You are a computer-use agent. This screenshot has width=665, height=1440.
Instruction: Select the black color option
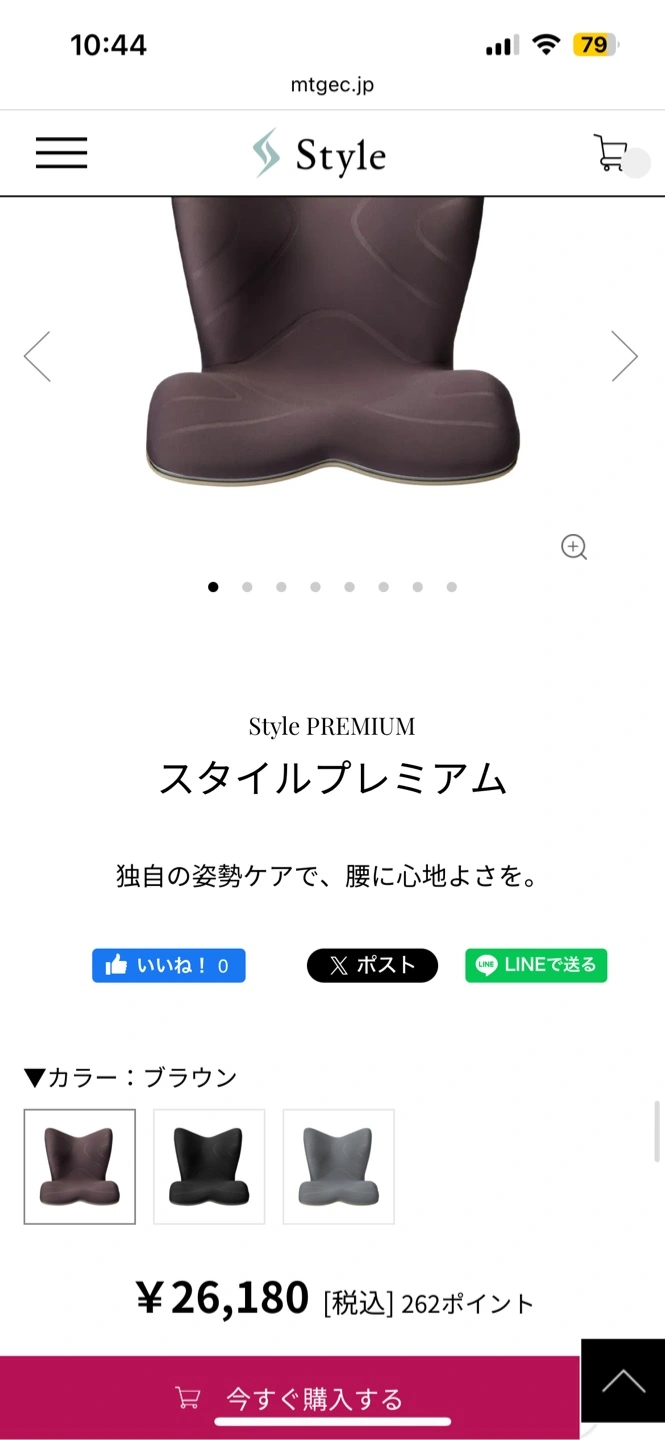(x=209, y=1166)
